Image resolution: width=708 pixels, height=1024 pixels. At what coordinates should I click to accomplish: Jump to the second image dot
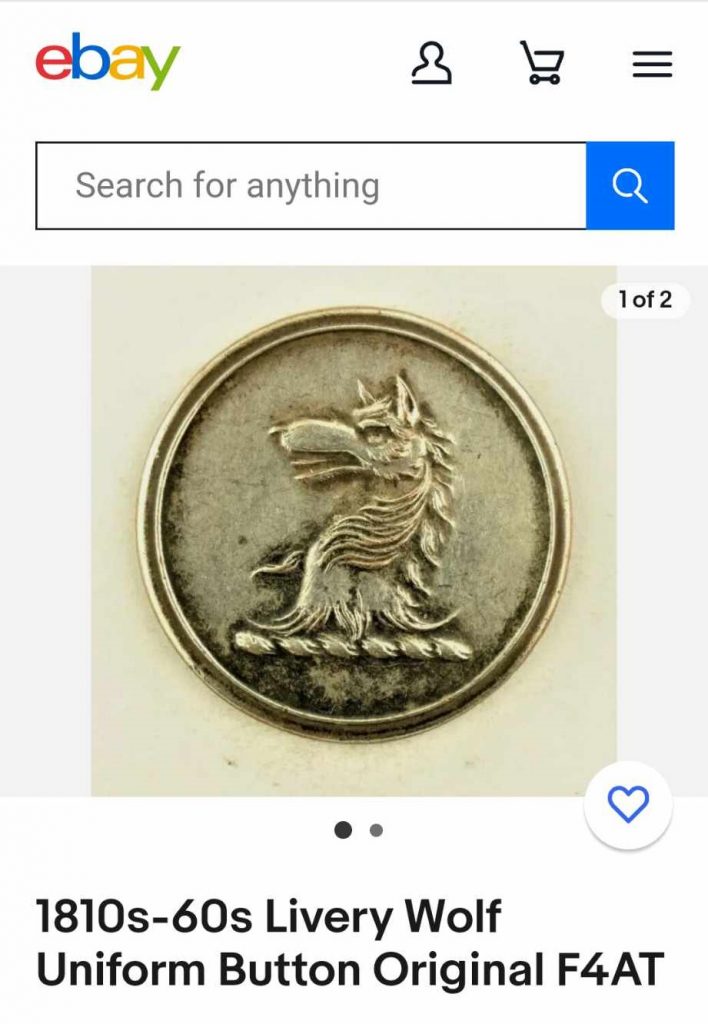pos(376,830)
